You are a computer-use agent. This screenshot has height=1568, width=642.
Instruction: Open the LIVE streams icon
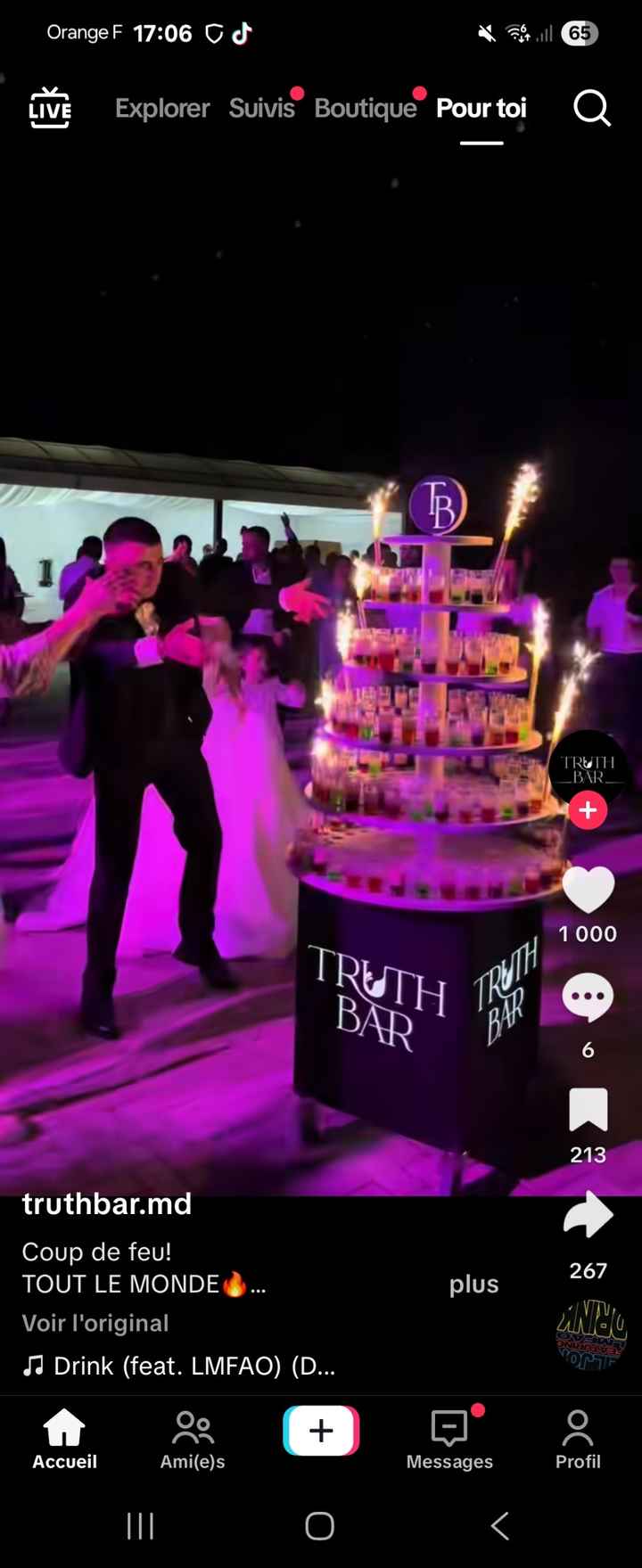[x=50, y=108]
